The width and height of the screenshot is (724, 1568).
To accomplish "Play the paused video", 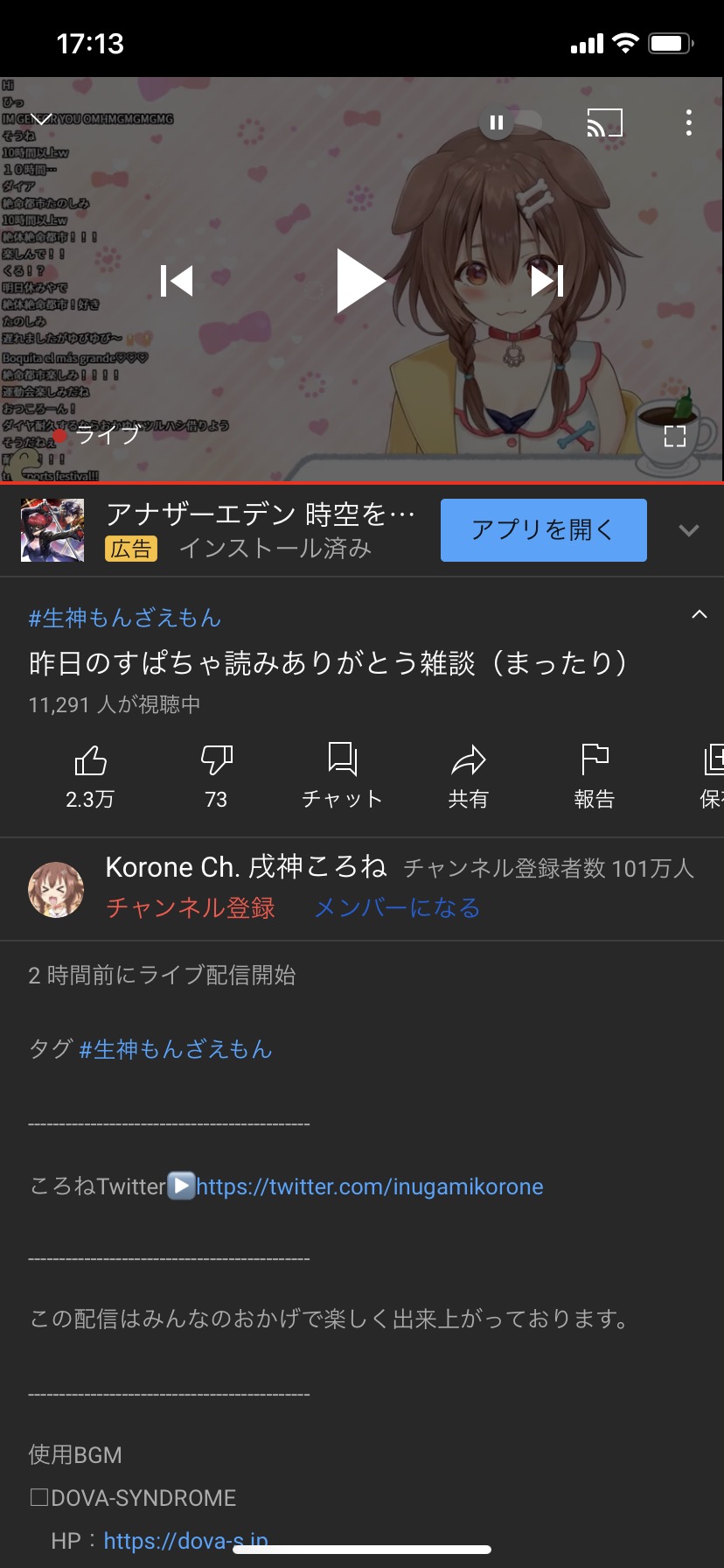I will point(360,281).
